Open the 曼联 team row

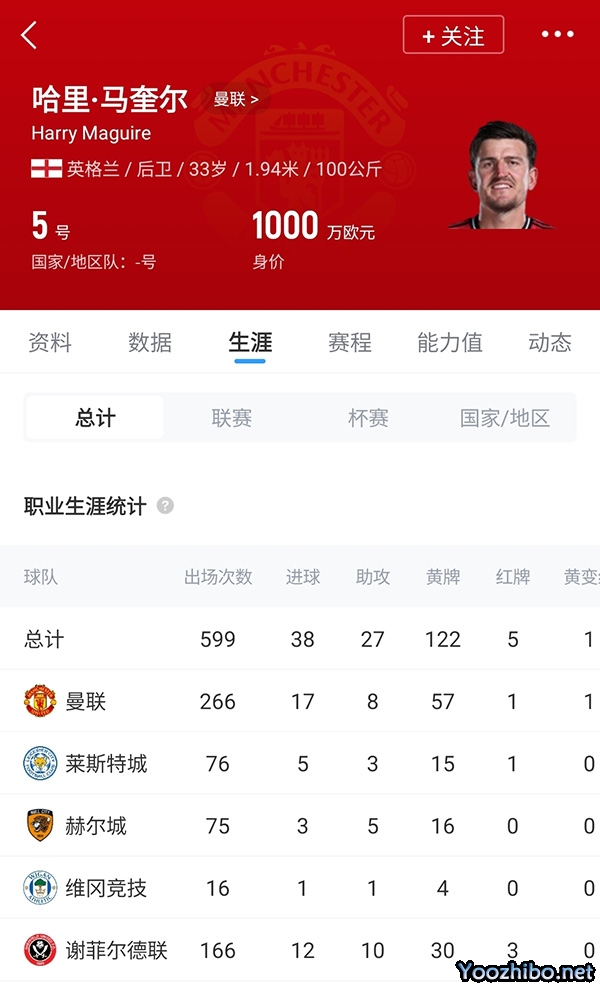(300, 701)
